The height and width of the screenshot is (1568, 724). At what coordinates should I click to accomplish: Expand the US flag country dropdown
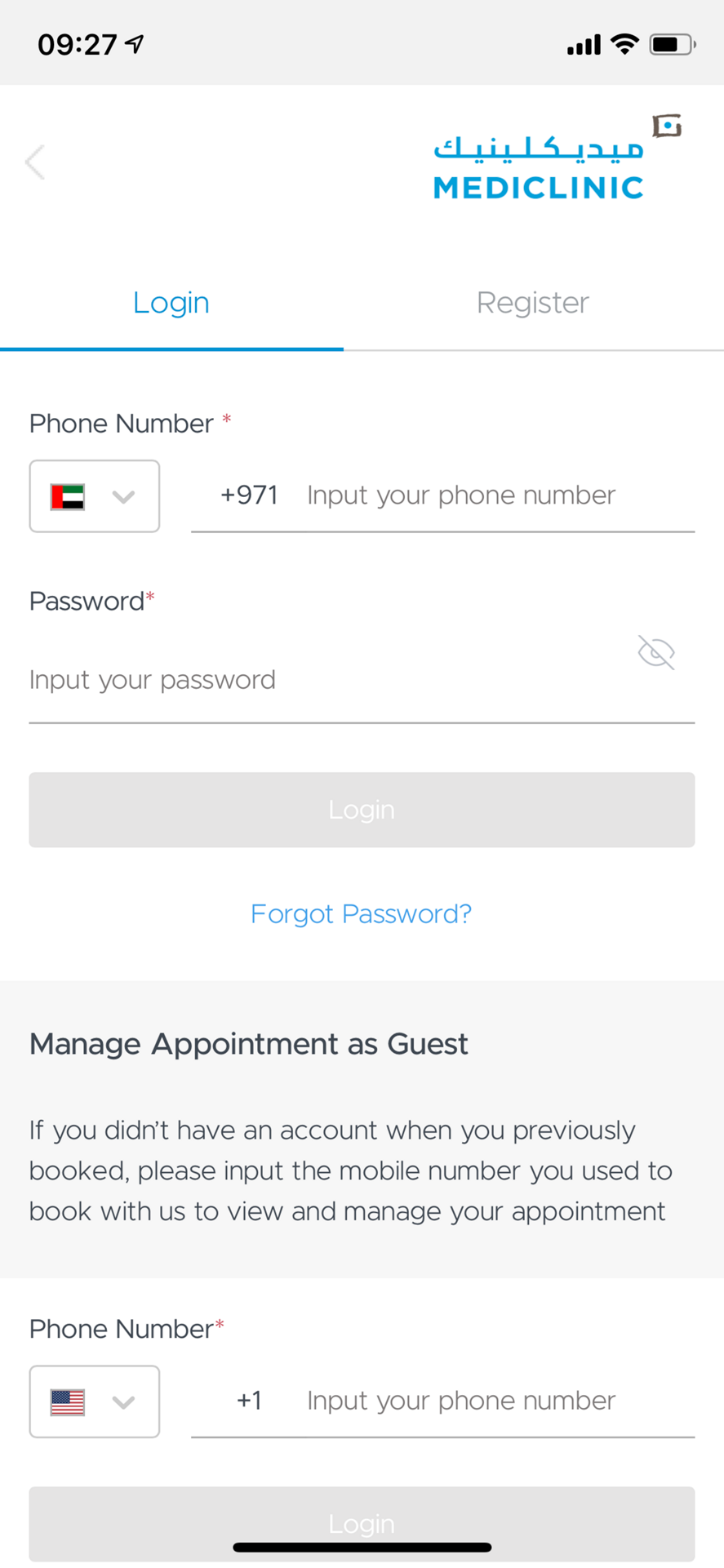(x=95, y=1401)
